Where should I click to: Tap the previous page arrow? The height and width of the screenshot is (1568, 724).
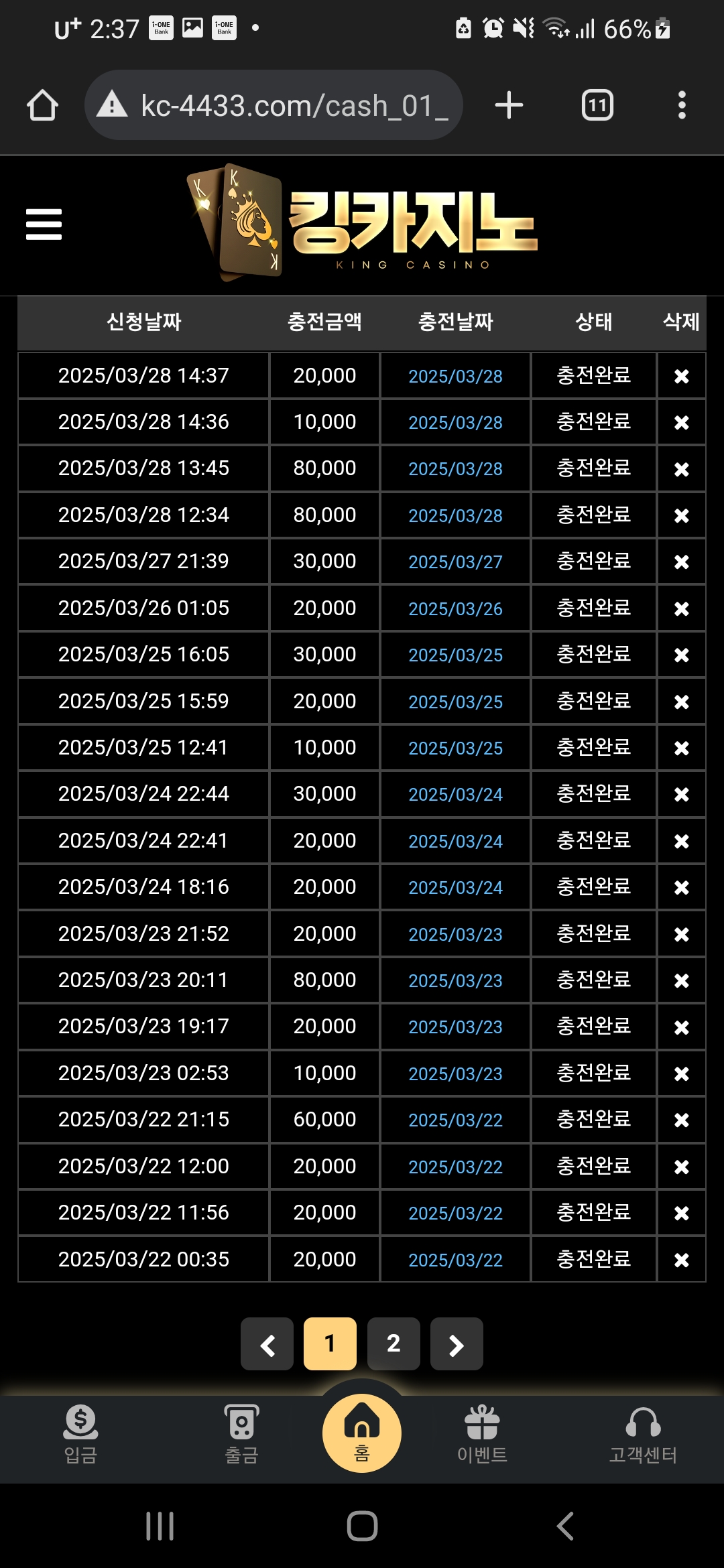click(267, 1344)
